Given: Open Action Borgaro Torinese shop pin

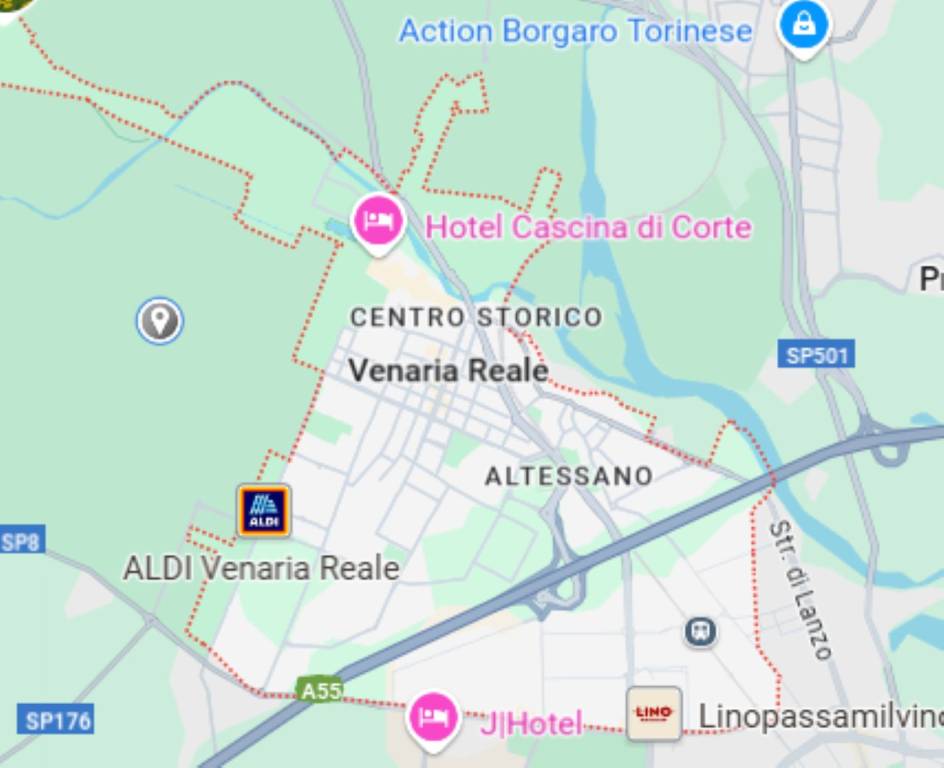Looking at the screenshot, I should (803, 24).
